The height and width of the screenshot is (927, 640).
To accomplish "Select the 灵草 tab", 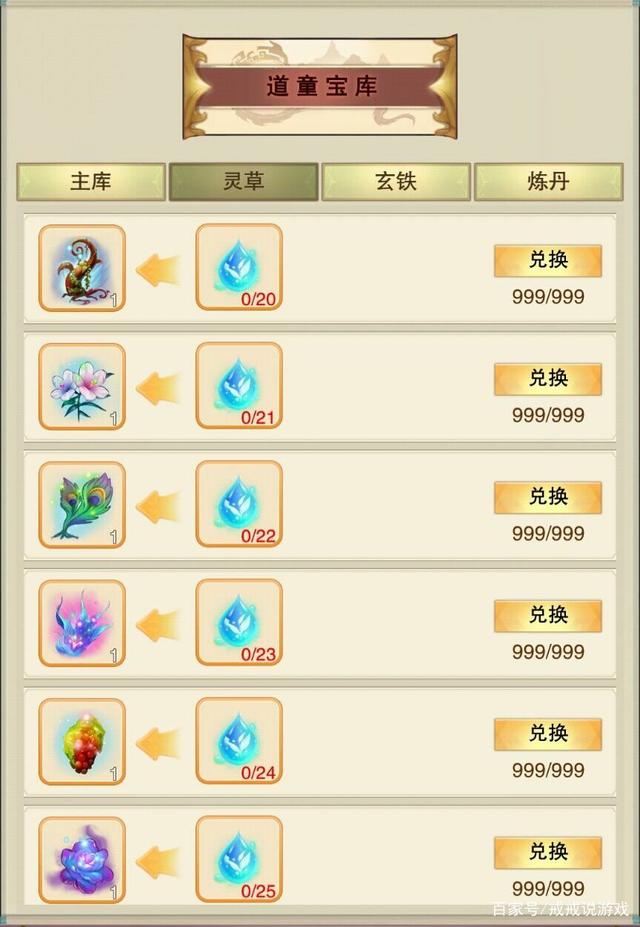I will pos(243,182).
